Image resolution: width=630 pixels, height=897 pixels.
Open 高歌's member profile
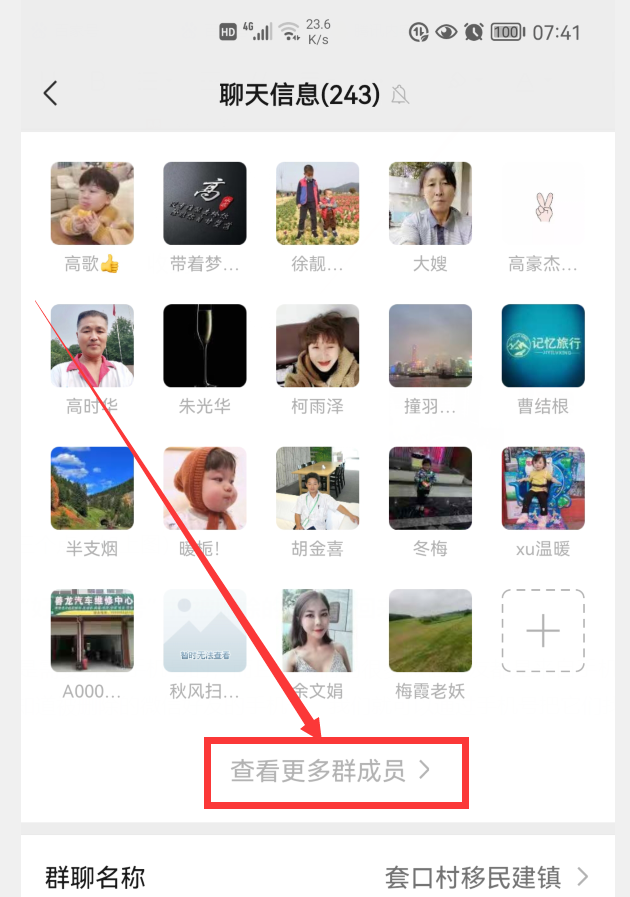[x=92, y=203]
